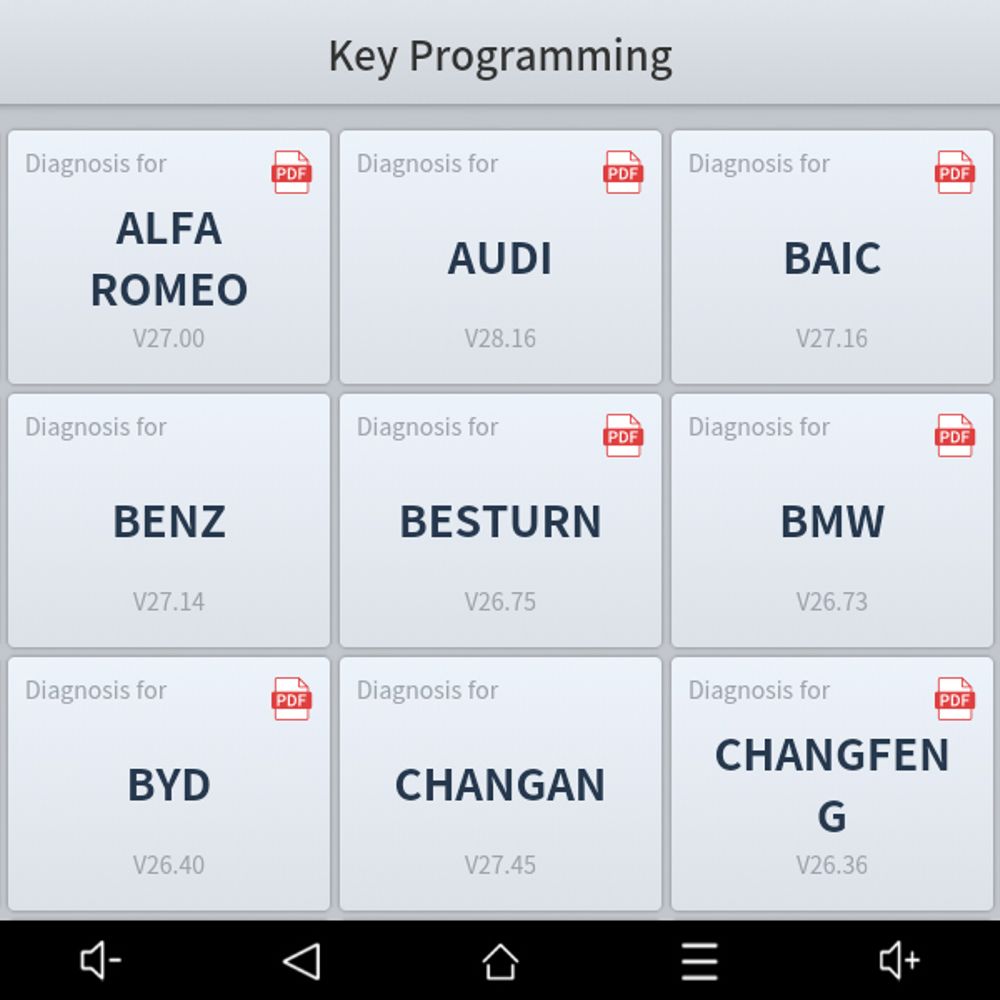Open the BESTURN diagnosis card
This screenshot has height=1000, width=1000.
click(x=500, y=521)
